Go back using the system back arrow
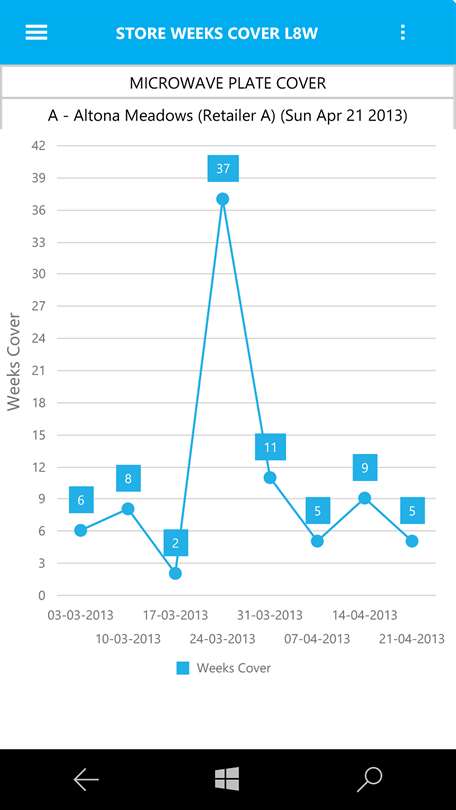Viewport: 456px width, 810px height. coord(86,779)
